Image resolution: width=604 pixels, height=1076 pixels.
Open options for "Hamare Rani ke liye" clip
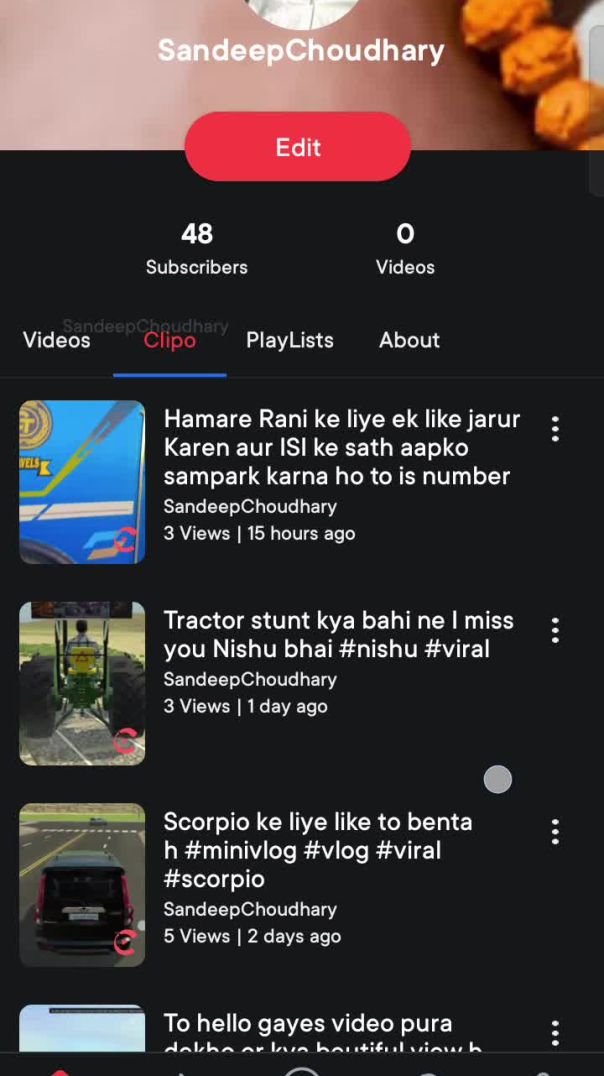click(555, 429)
